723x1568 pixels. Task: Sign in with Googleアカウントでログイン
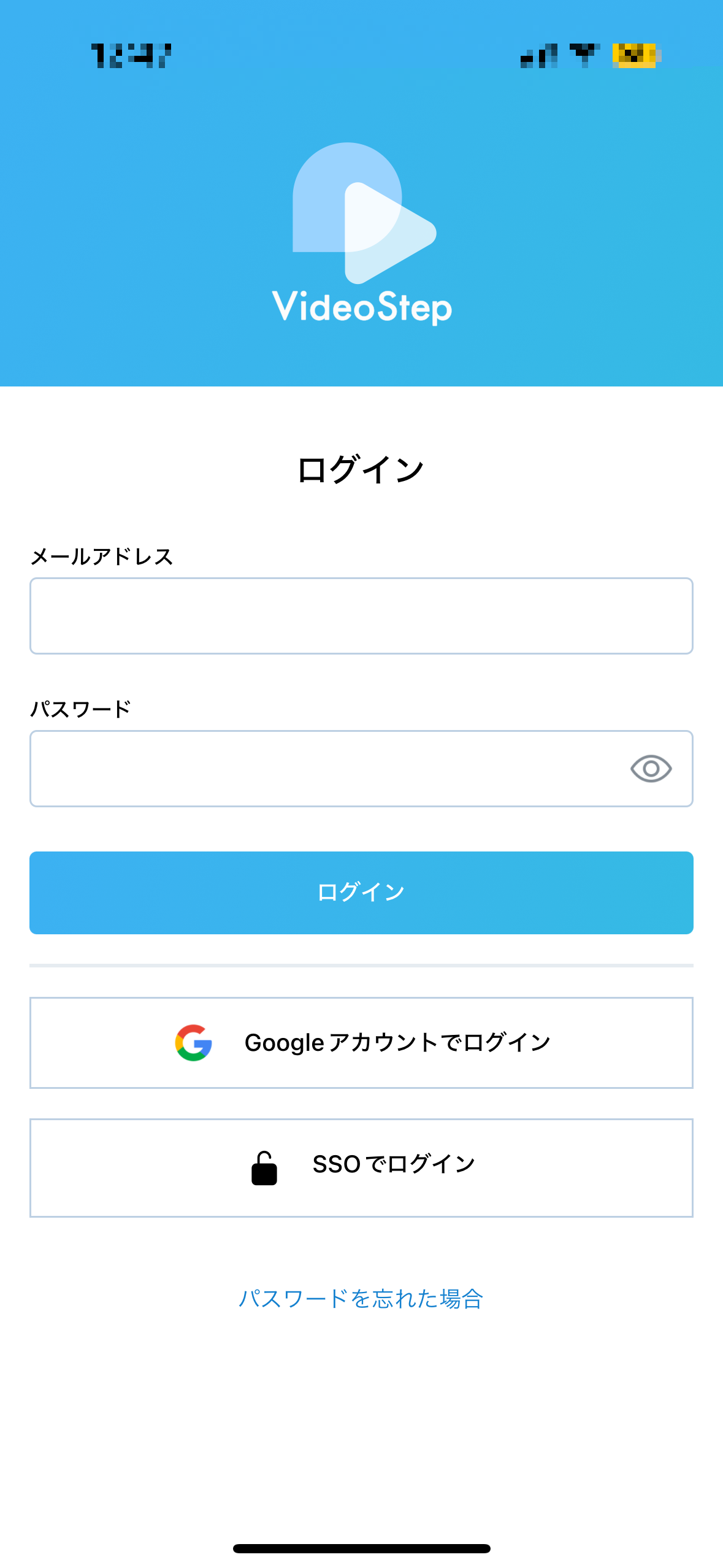click(x=361, y=1043)
